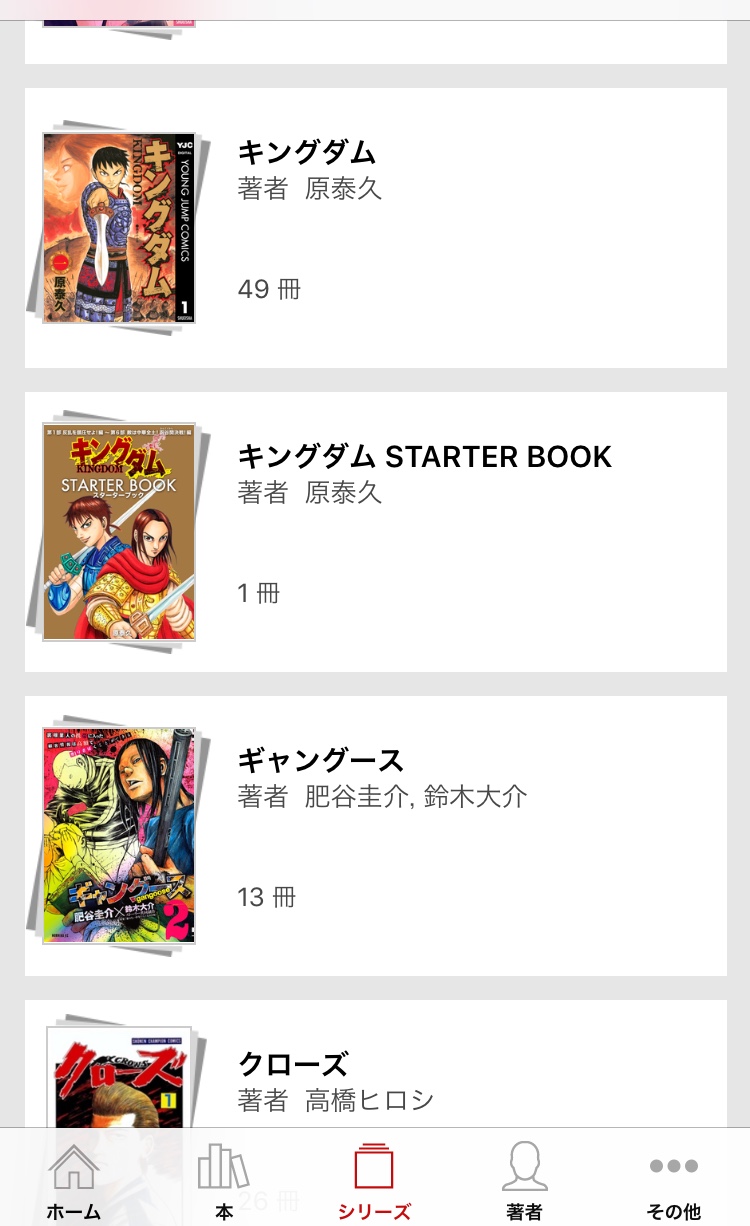The height and width of the screenshot is (1226, 750).
Task: Open キングダム STARTER BOOK series
Action: pyautogui.click(x=375, y=532)
